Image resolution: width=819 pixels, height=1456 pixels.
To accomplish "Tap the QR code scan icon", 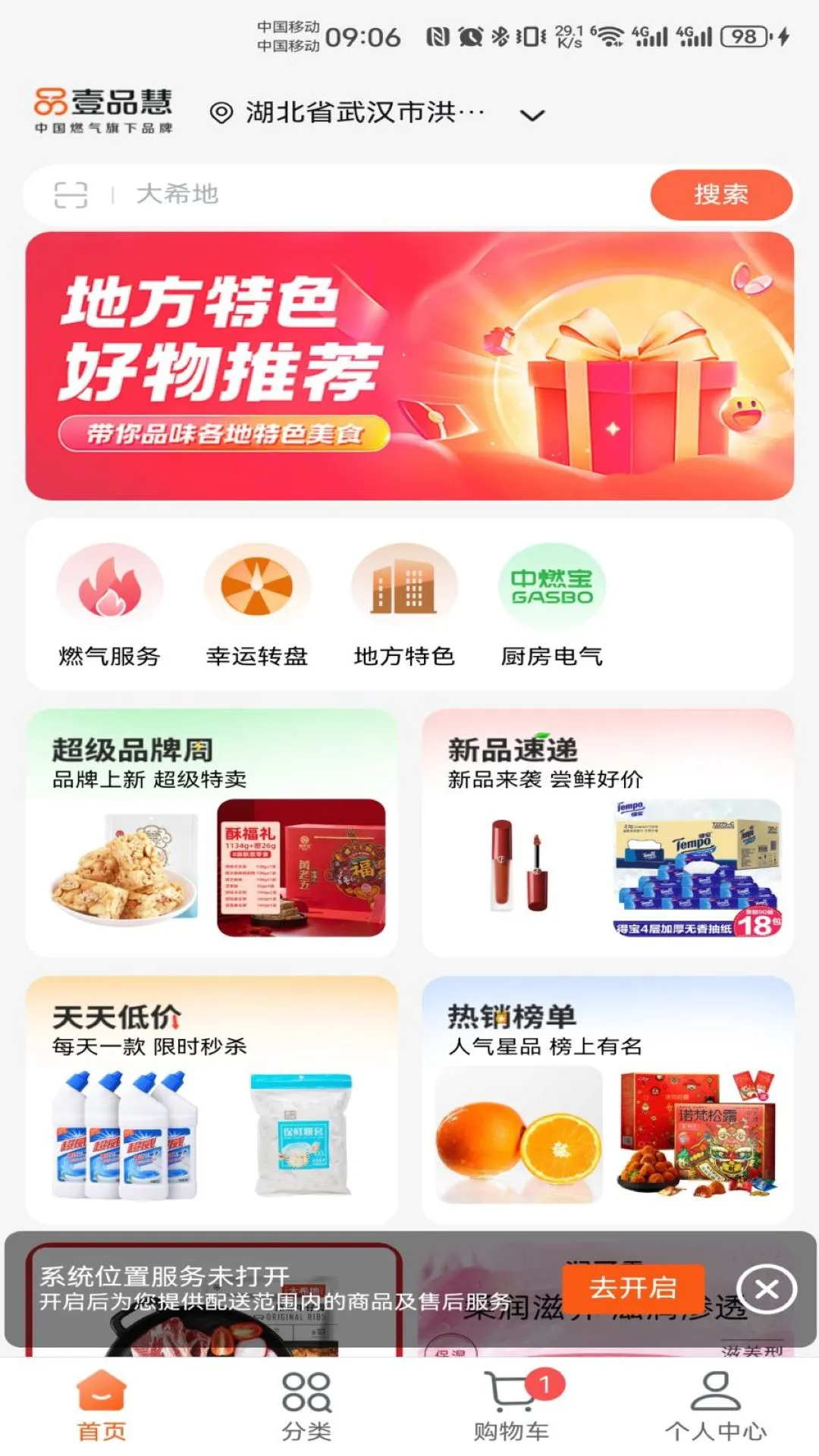I will 72,195.
